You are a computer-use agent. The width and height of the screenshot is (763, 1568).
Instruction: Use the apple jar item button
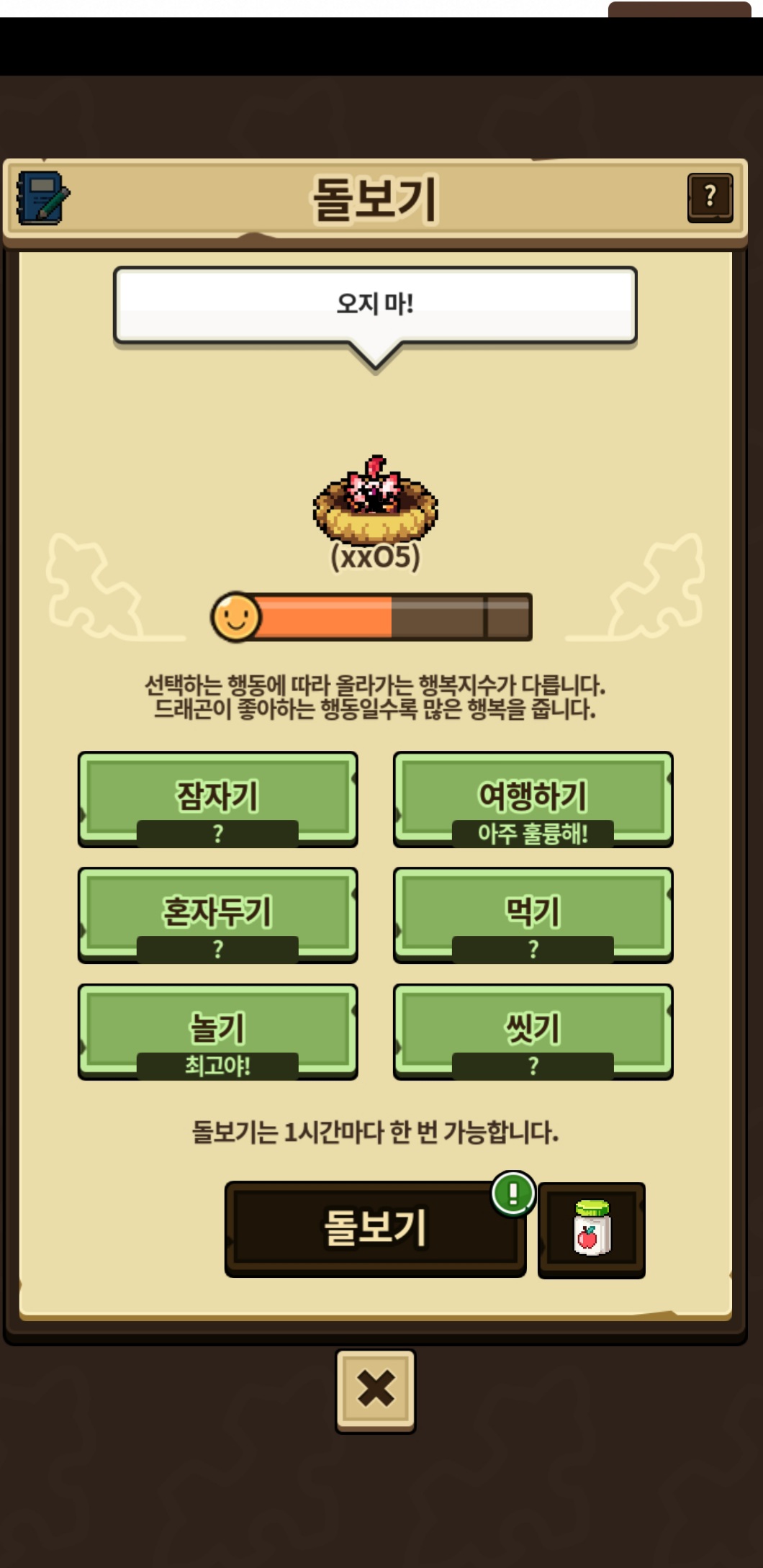click(591, 1230)
